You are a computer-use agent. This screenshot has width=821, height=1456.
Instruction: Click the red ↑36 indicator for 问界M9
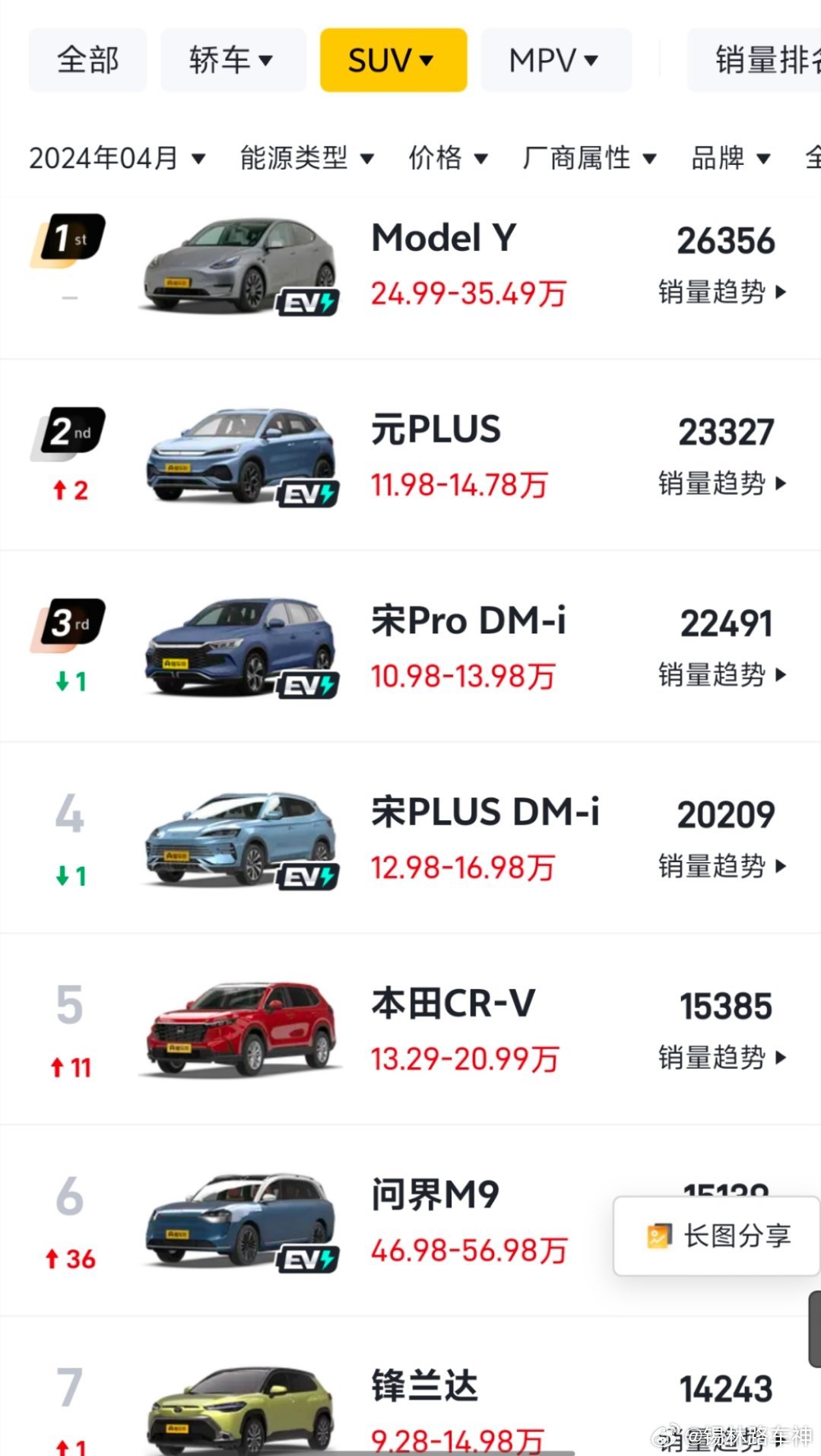tap(68, 1259)
